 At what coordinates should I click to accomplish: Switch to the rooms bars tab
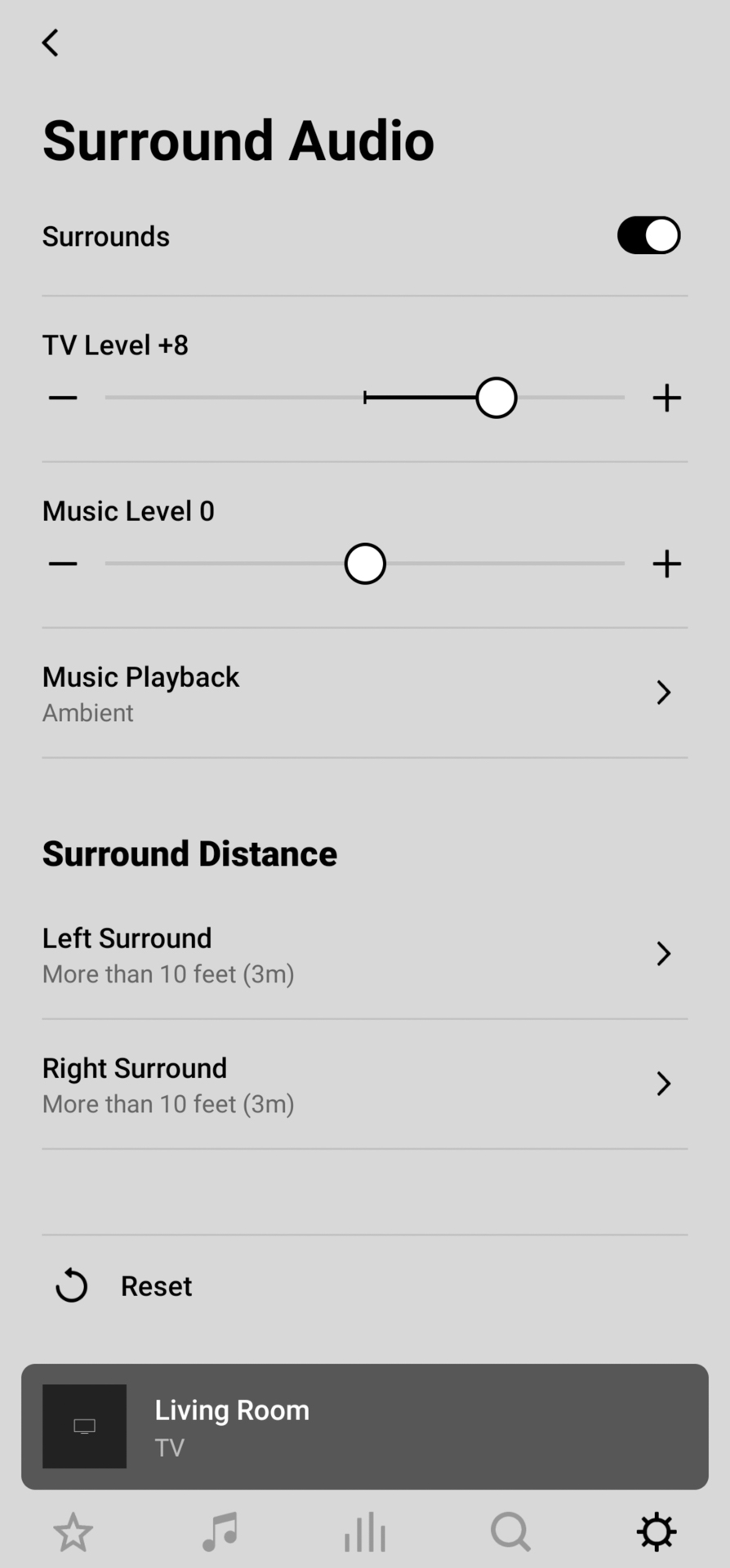point(365,1532)
